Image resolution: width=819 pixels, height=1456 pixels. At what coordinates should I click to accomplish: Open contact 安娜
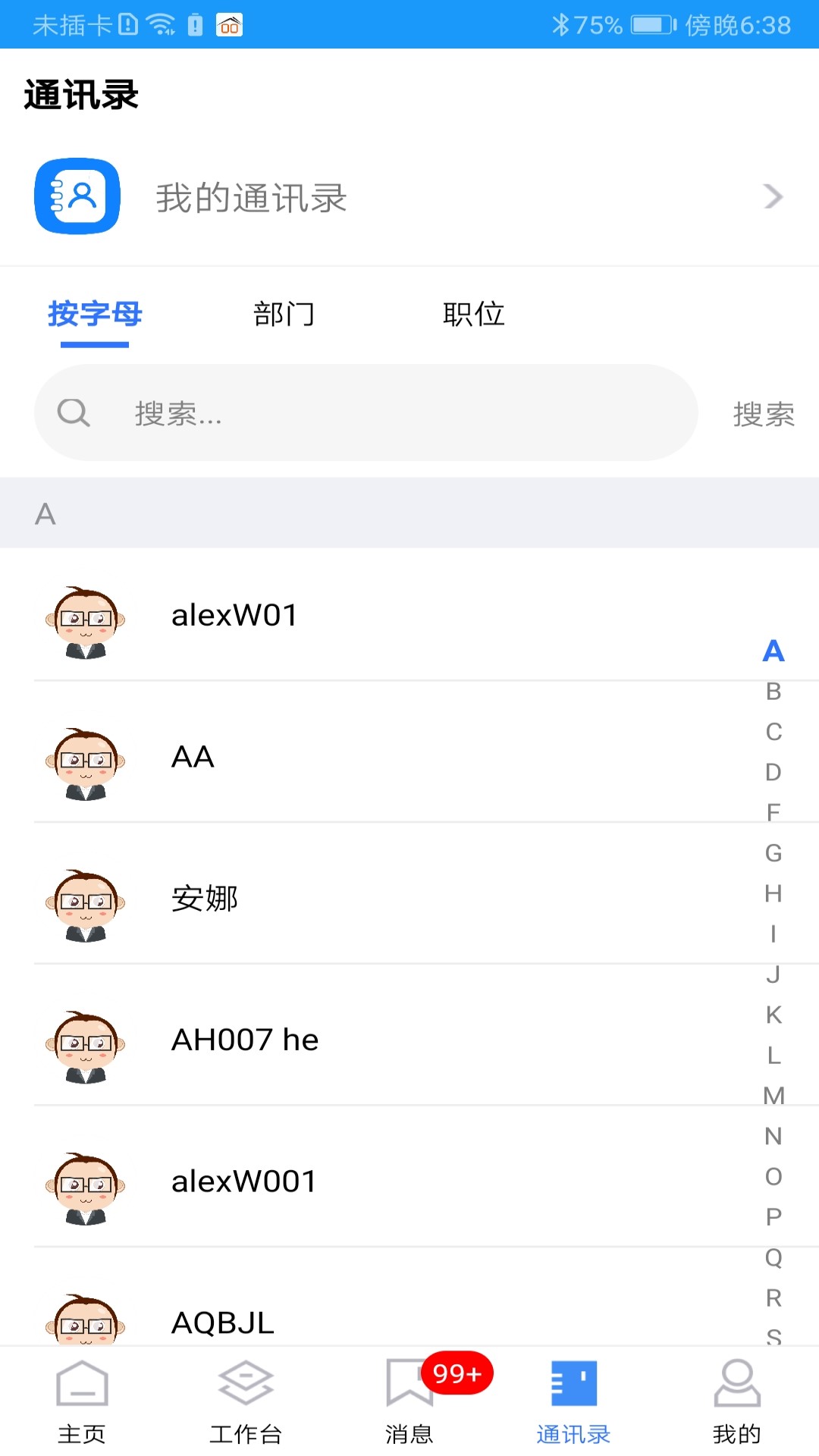point(379,899)
